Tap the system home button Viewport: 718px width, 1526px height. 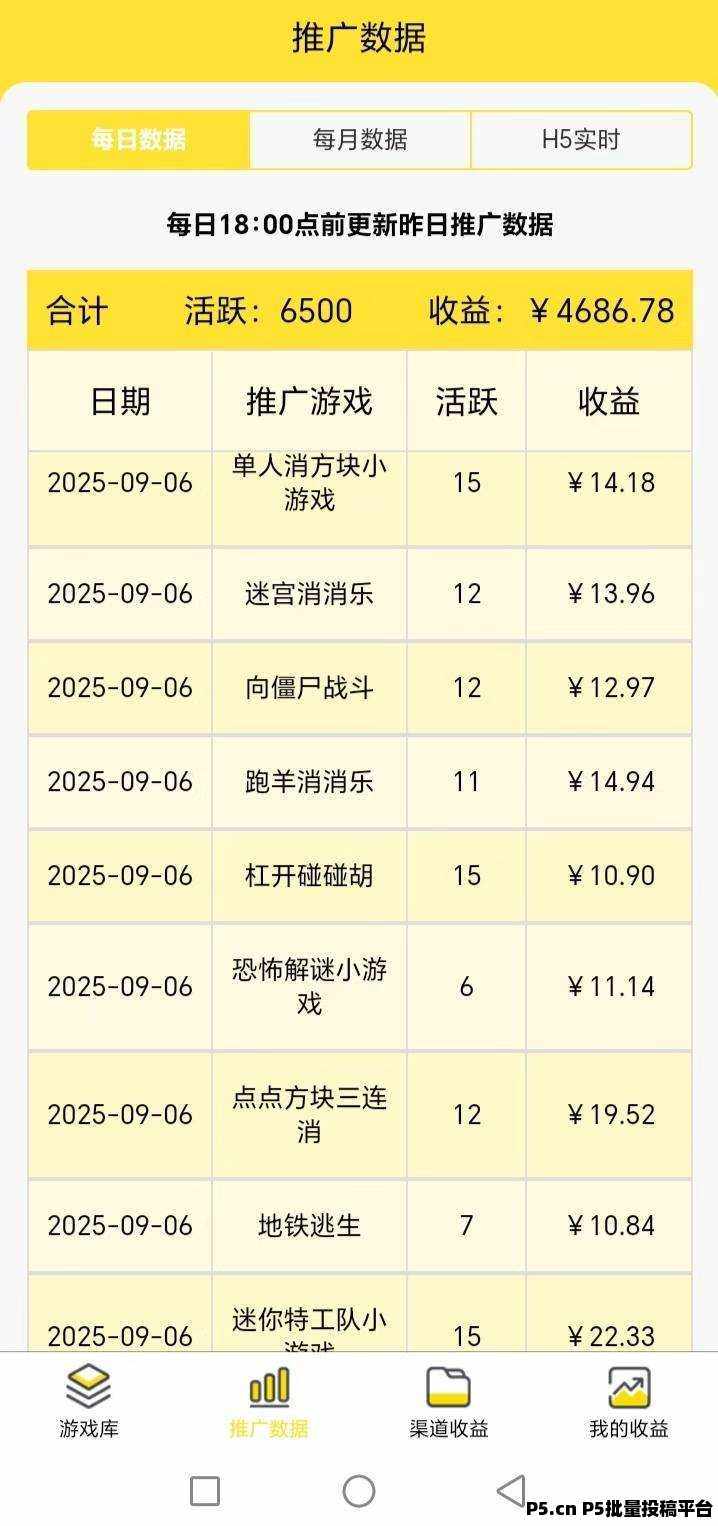(x=359, y=1491)
